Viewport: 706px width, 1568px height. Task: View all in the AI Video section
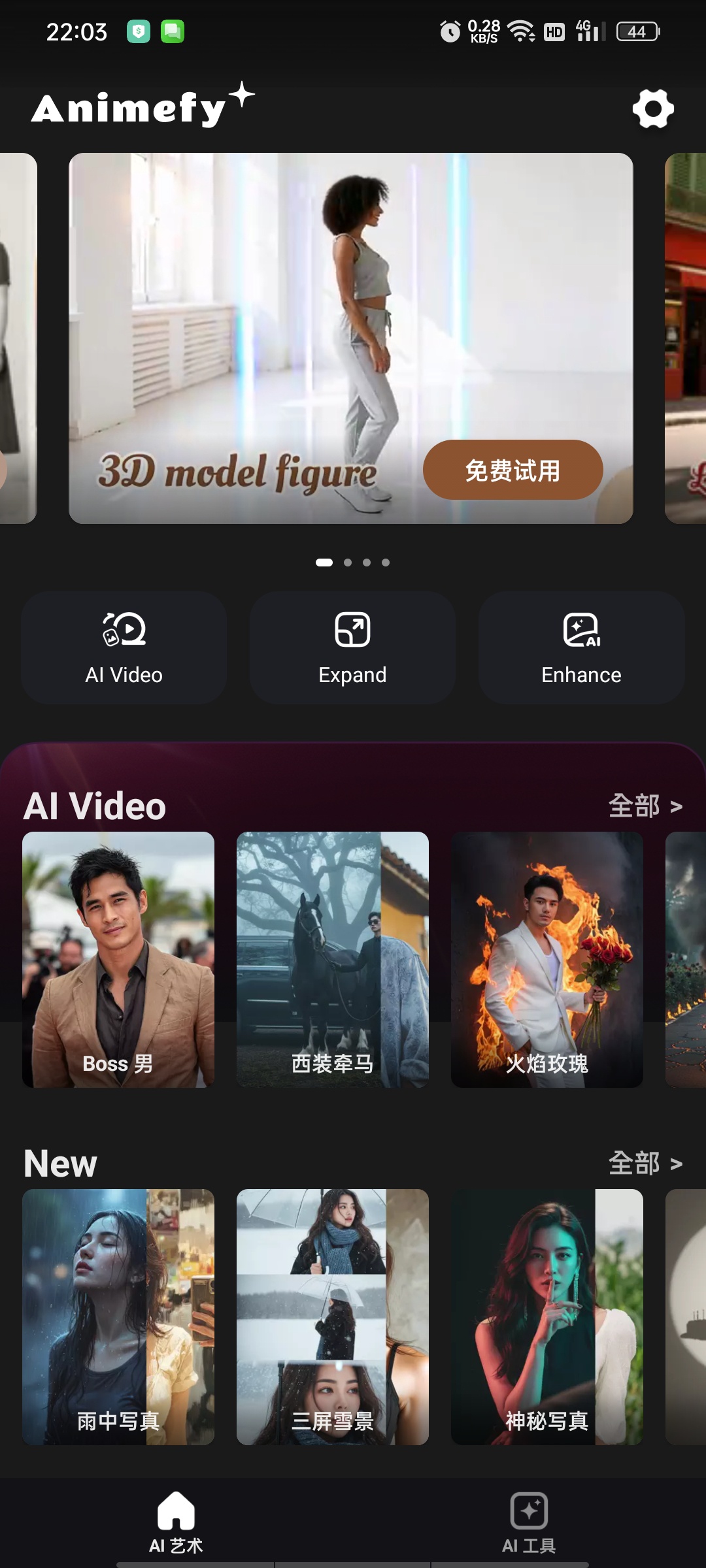pos(646,806)
